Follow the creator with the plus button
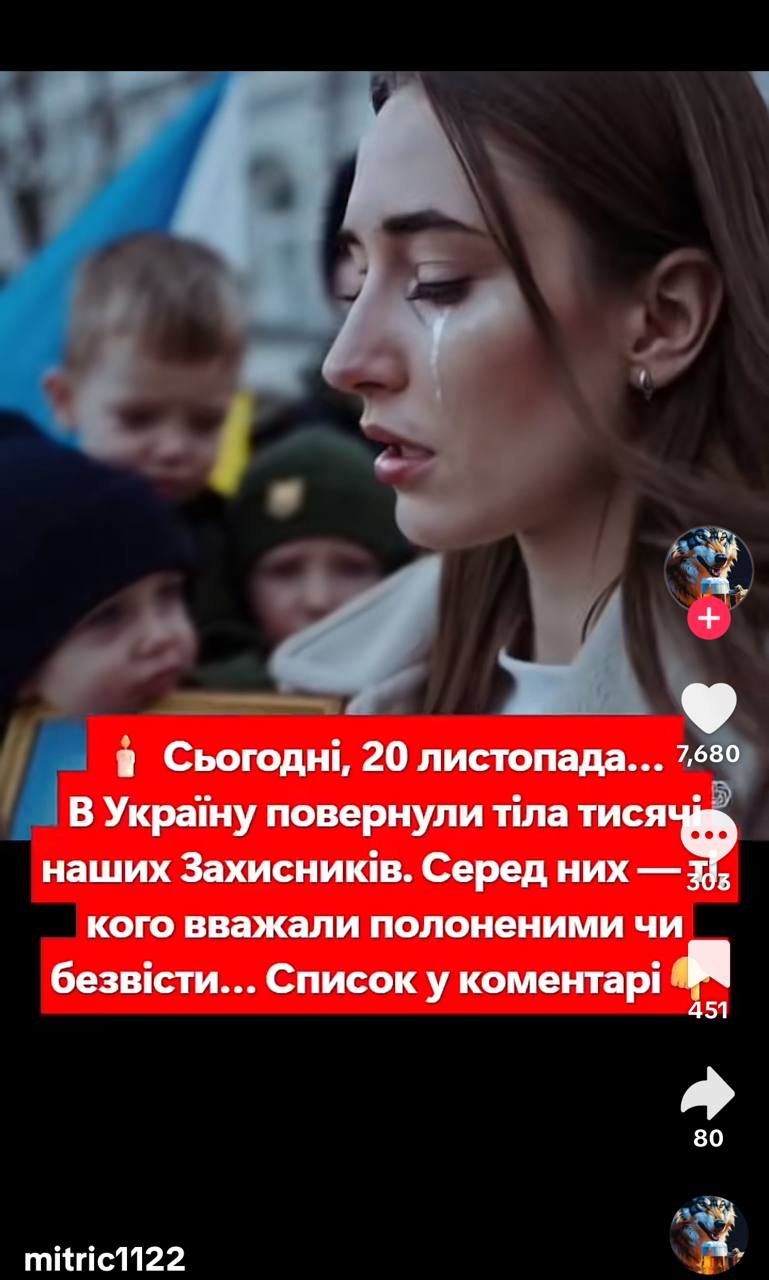 click(x=708, y=619)
